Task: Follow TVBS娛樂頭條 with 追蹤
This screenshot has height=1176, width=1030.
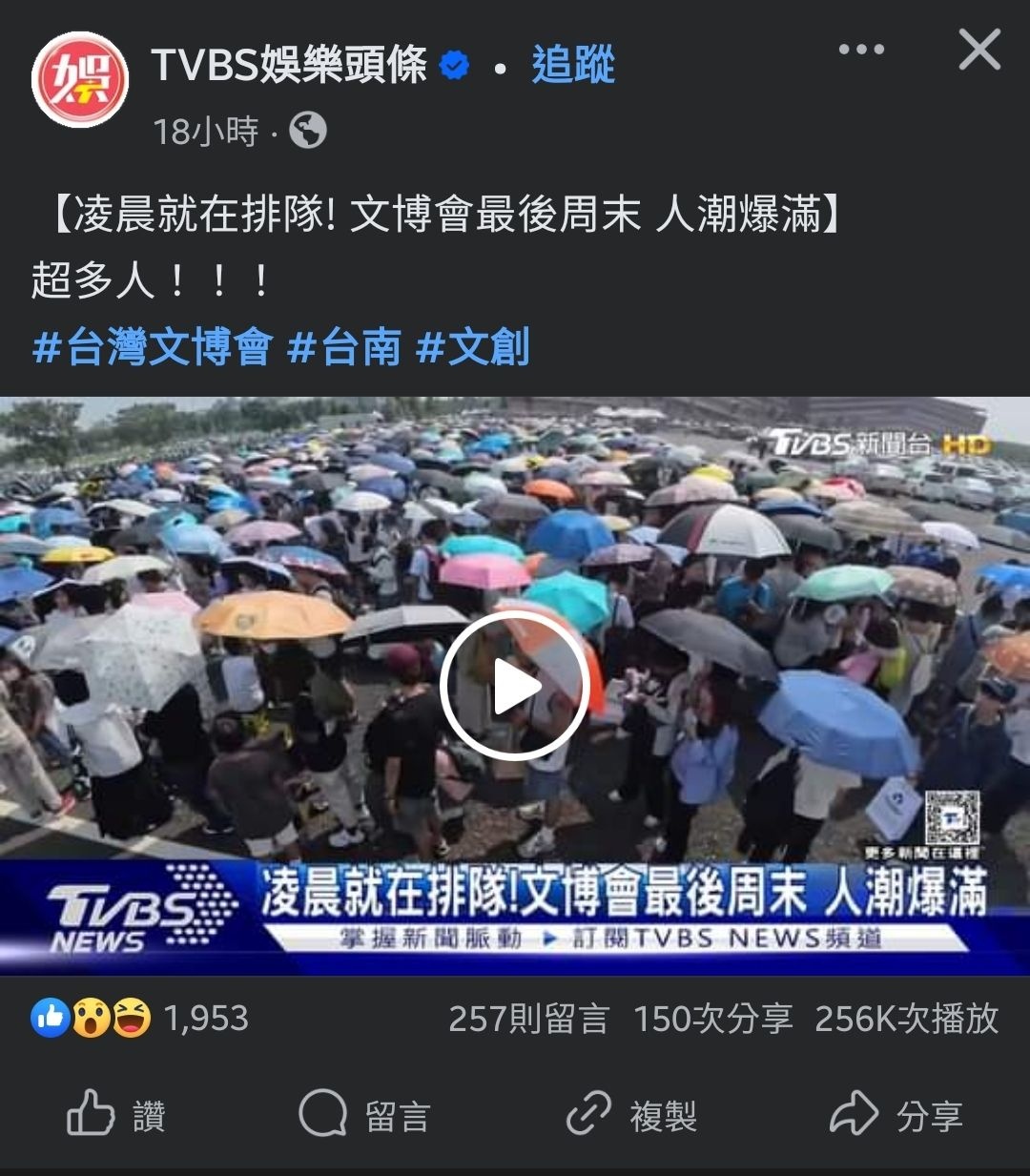Action: point(572,65)
